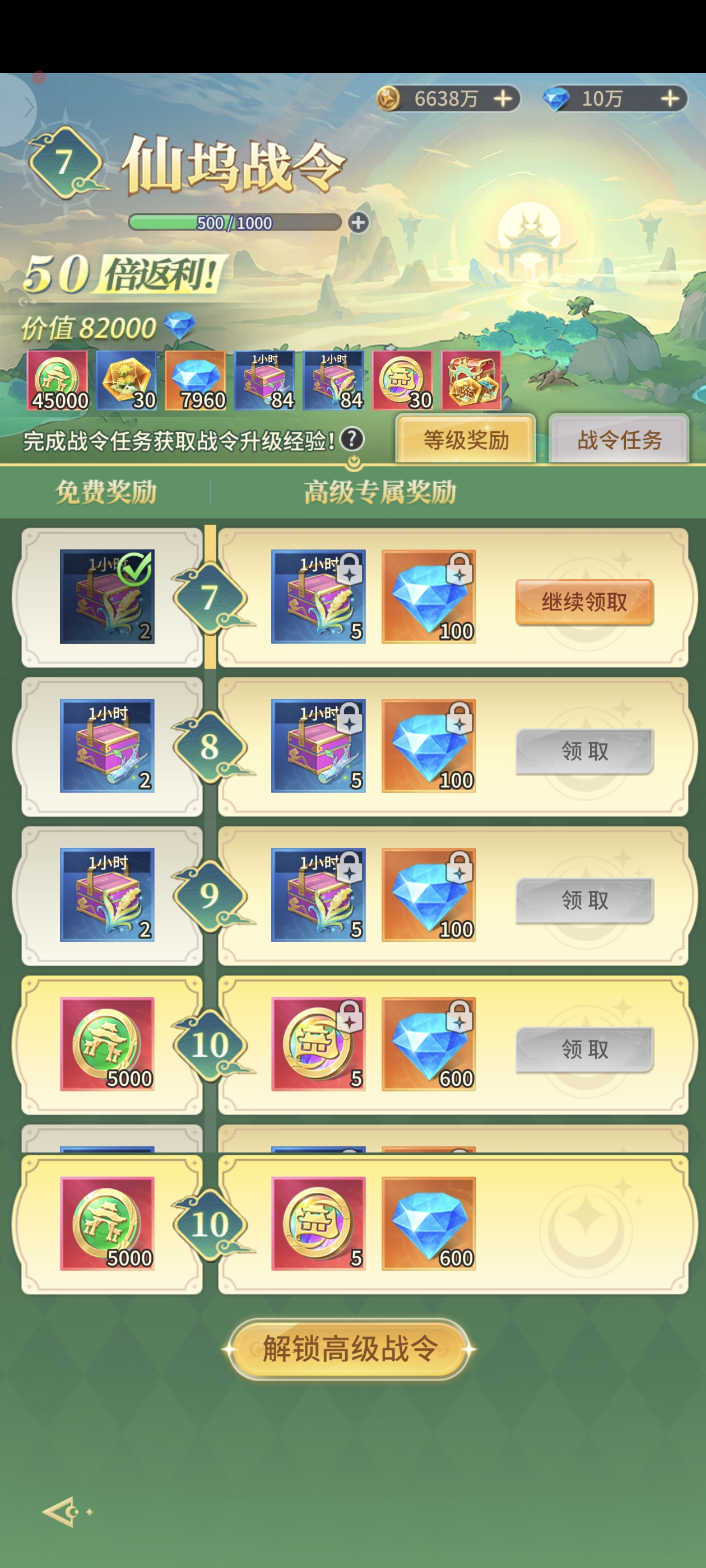Image resolution: width=706 pixels, height=1568 pixels.
Task: Open the help question mark icon
Action: pyautogui.click(x=351, y=440)
